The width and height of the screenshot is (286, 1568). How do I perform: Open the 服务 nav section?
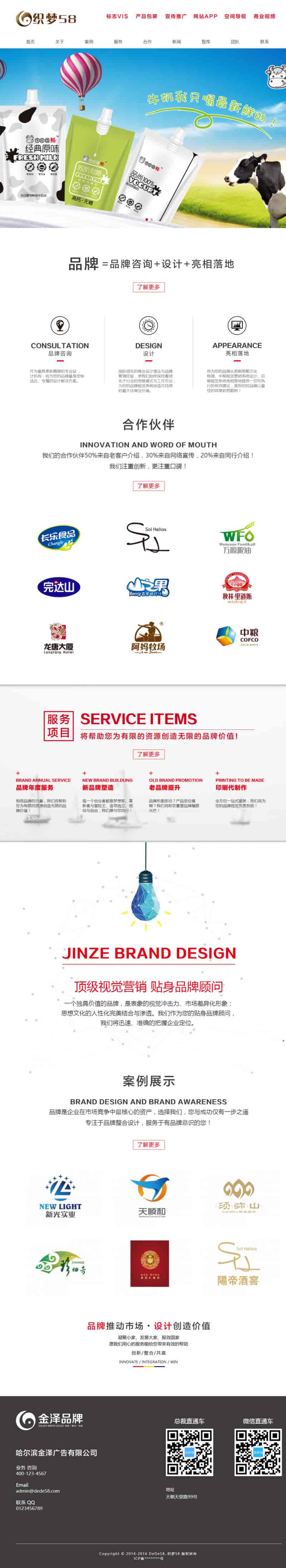point(118,42)
